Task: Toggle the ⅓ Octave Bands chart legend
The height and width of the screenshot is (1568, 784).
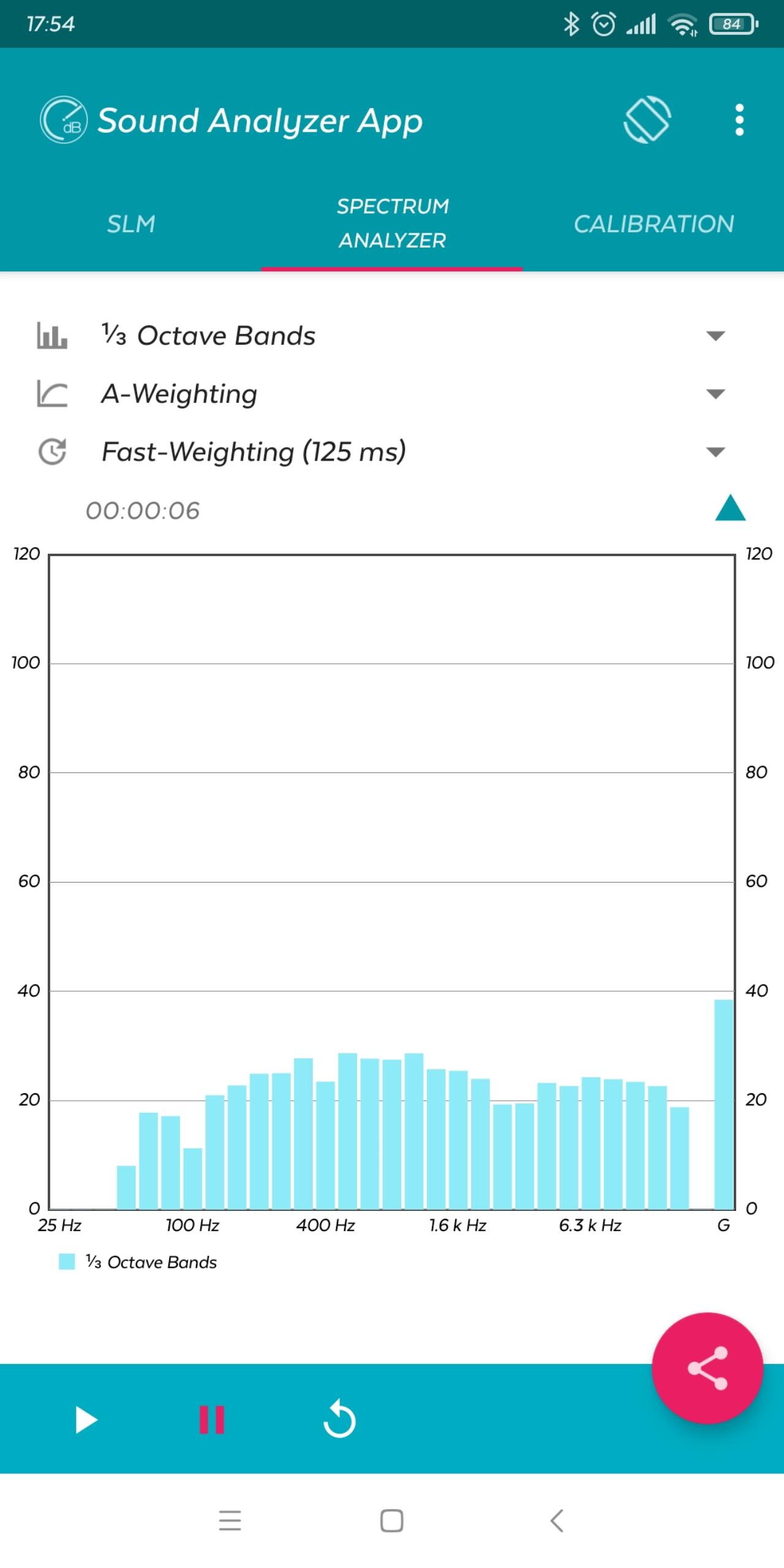Action: pos(138,1262)
